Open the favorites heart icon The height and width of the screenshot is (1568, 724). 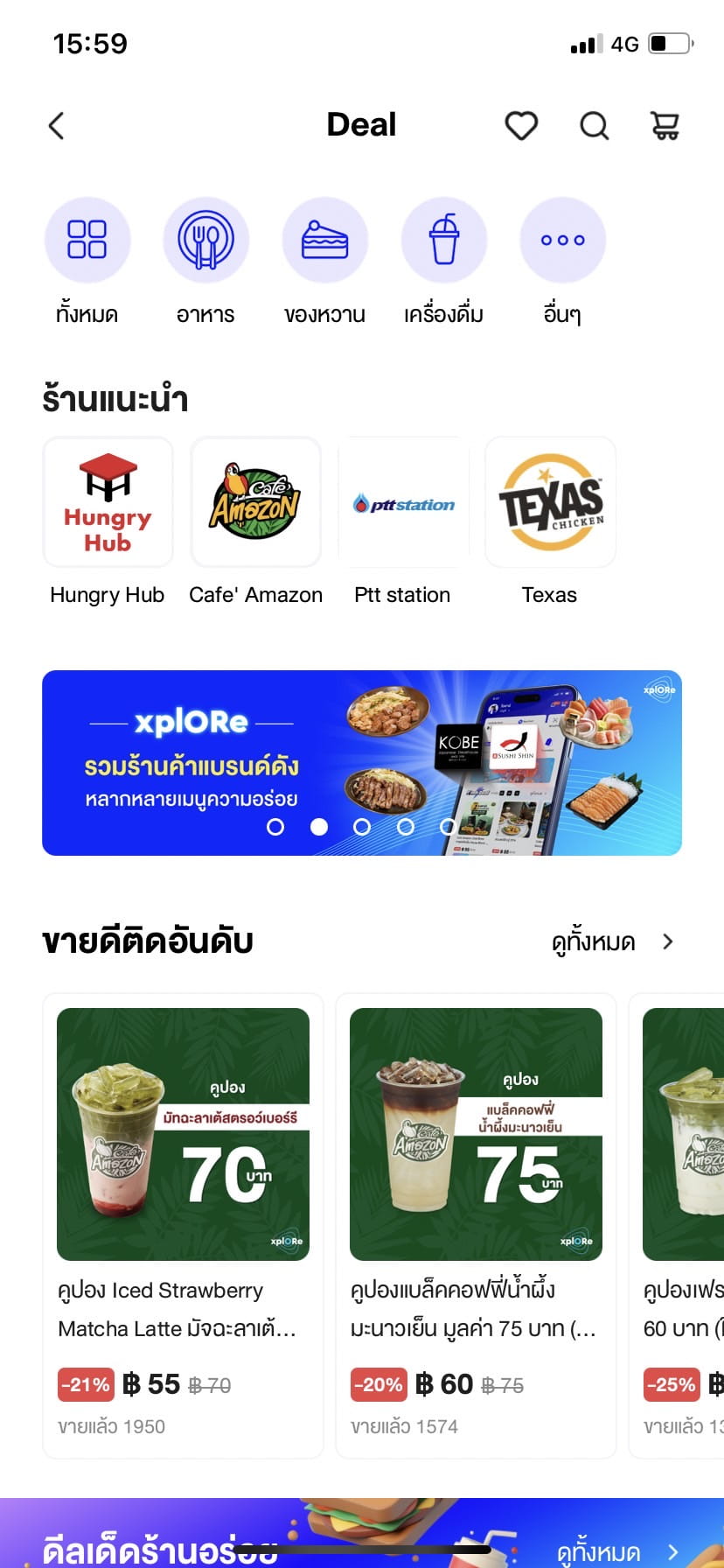pos(521,126)
